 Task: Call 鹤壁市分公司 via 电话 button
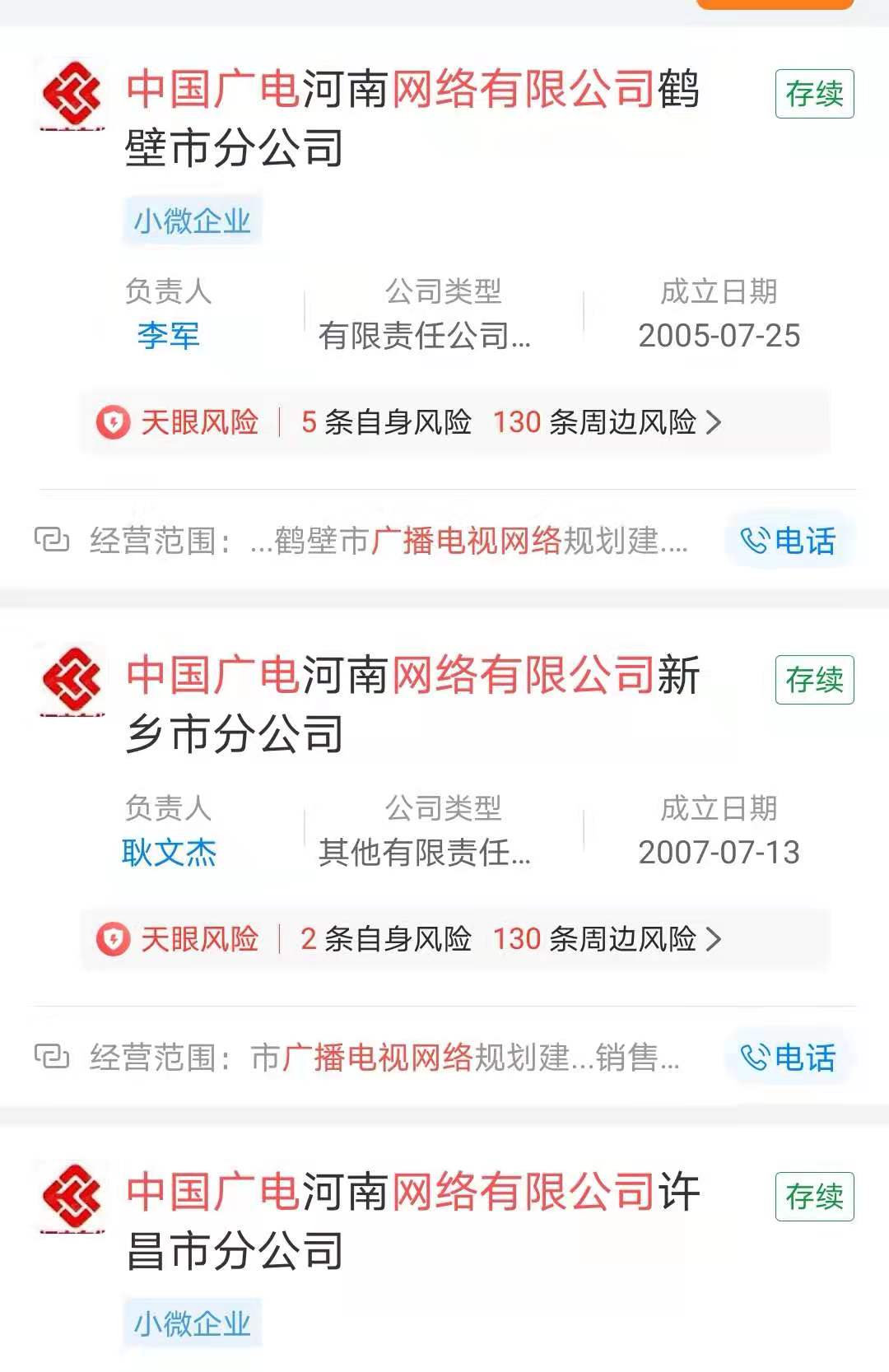click(789, 541)
